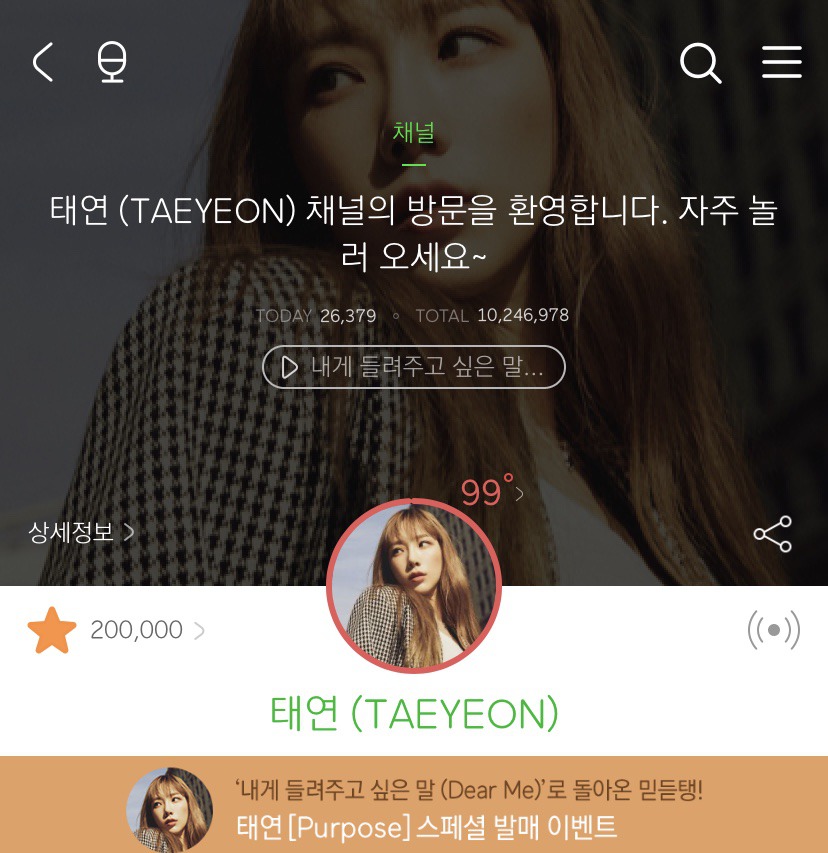
Task: View TAEYEON's circular profile photo
Action: click(x=413, y=585)
